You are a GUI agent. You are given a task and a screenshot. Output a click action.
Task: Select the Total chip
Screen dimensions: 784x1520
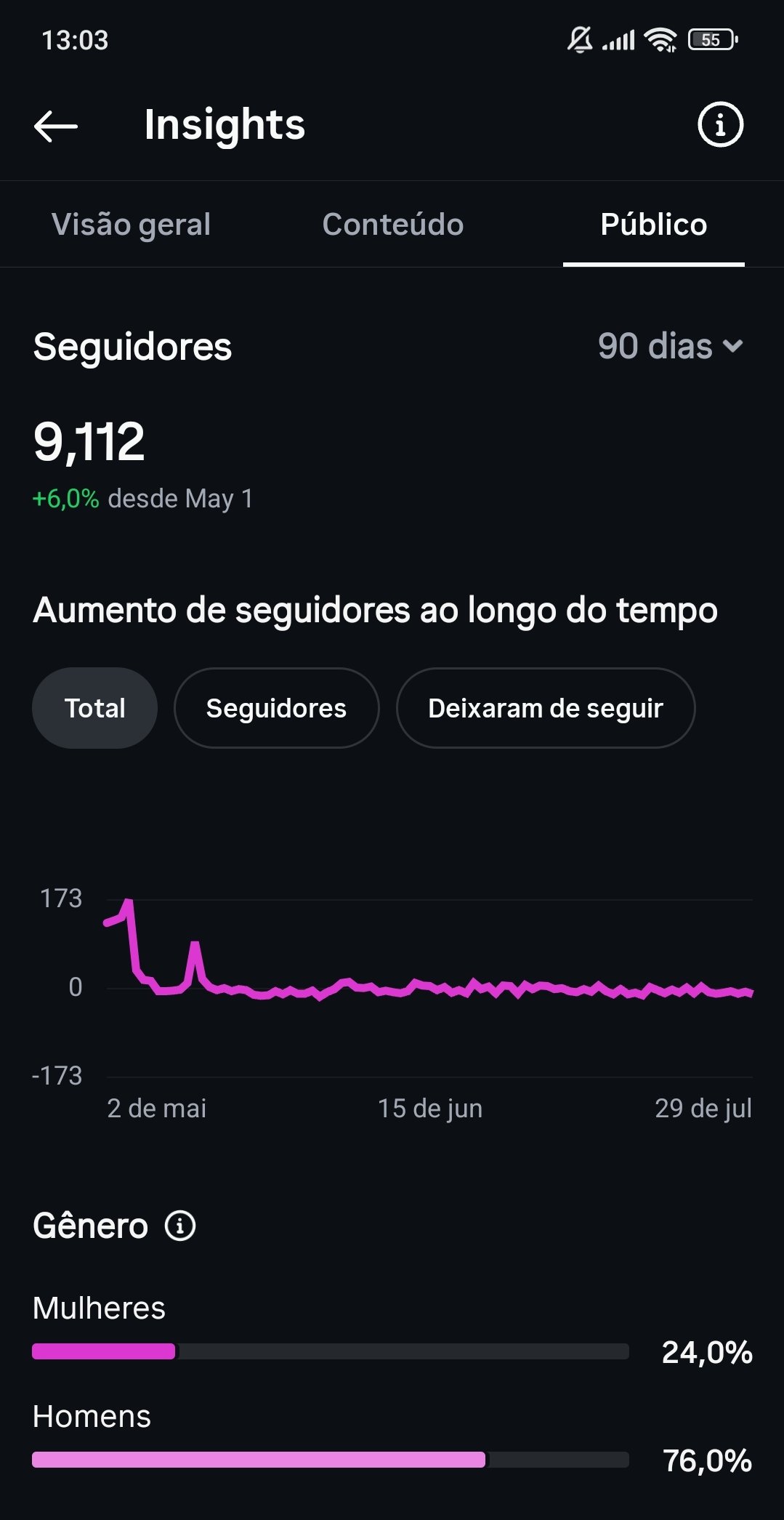click(94, 708)
